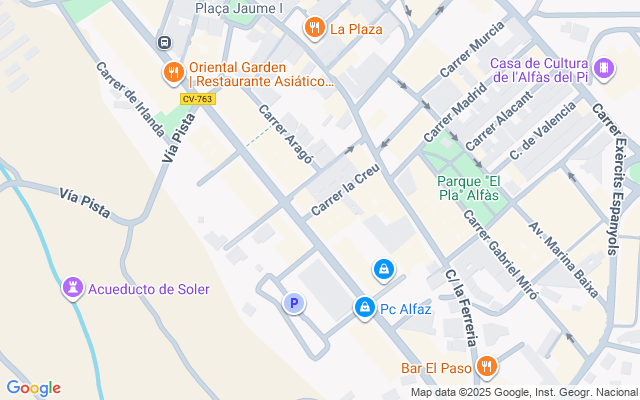Open the Bar El Paso restaurant marker
640x400 pixels.
tap(487, 367)
